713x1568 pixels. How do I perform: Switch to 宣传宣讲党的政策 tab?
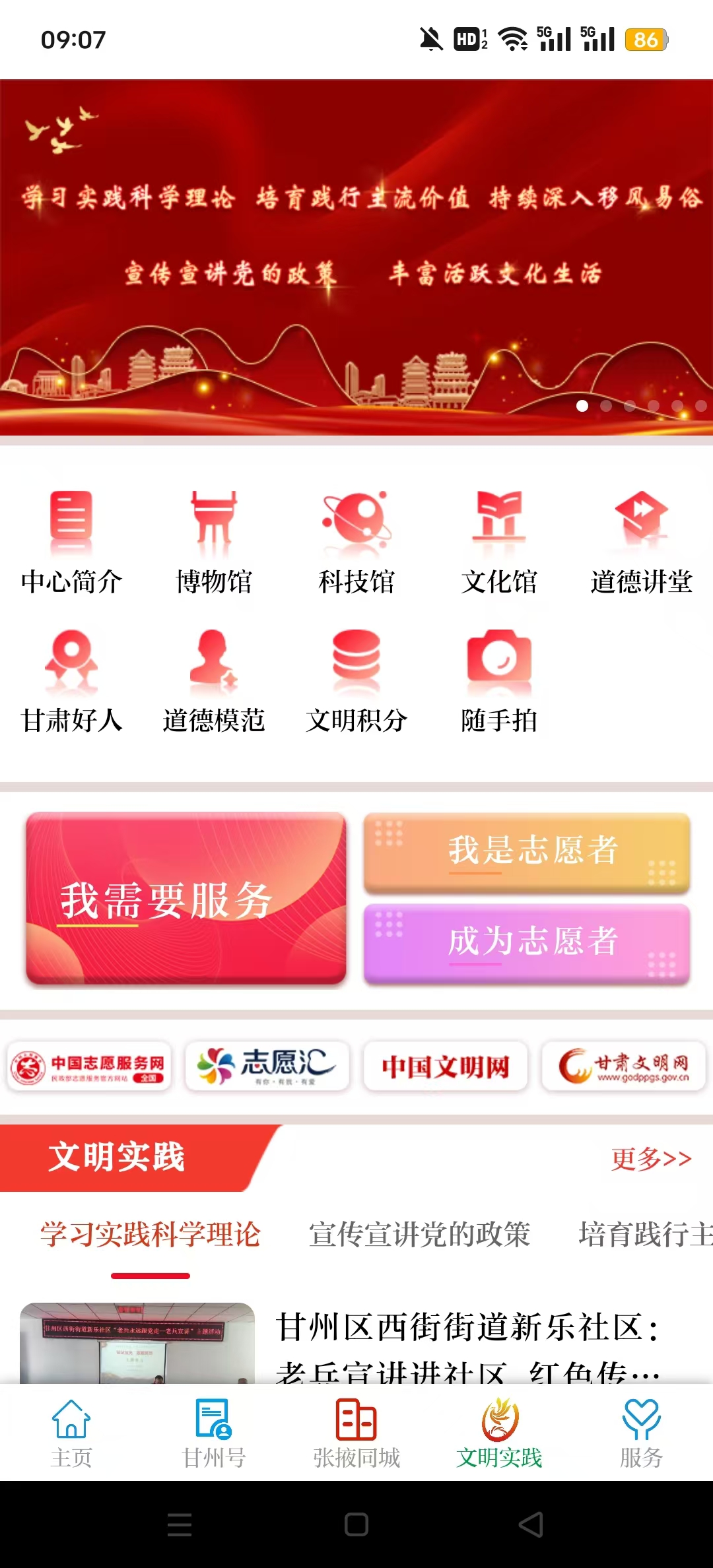419,1234
